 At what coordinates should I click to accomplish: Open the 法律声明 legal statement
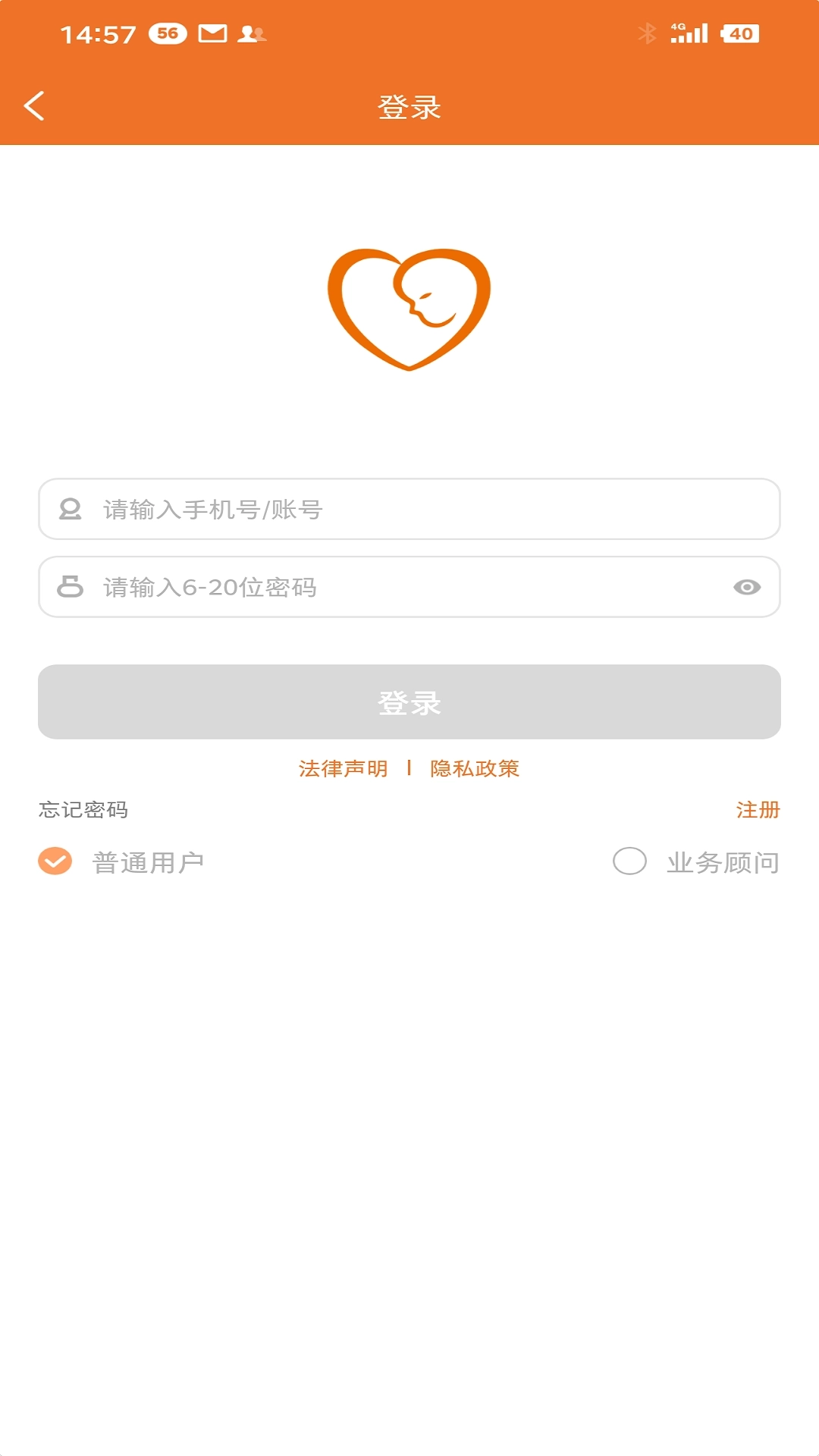point(343,768)
